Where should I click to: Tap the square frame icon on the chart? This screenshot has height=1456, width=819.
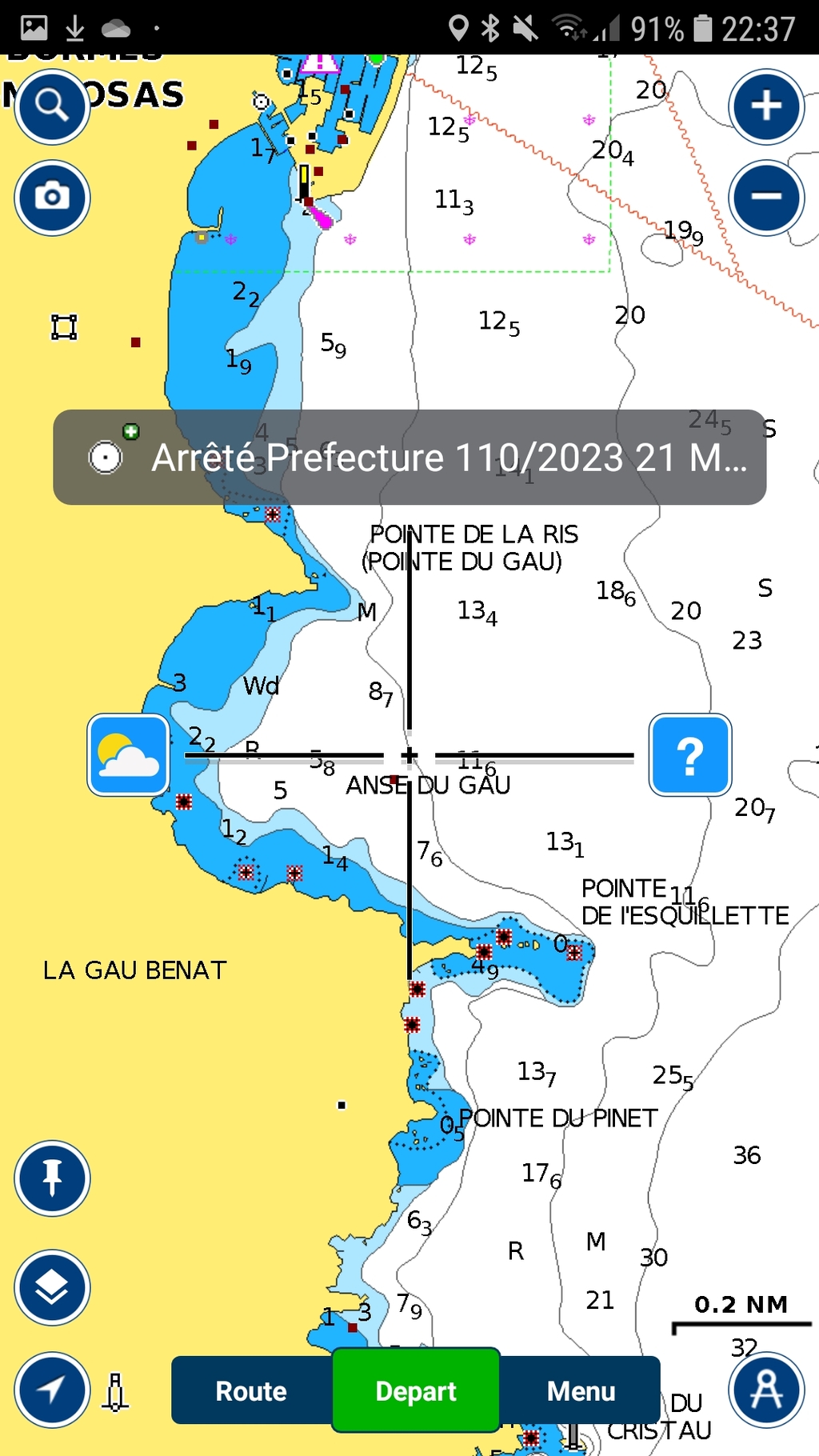64,327
